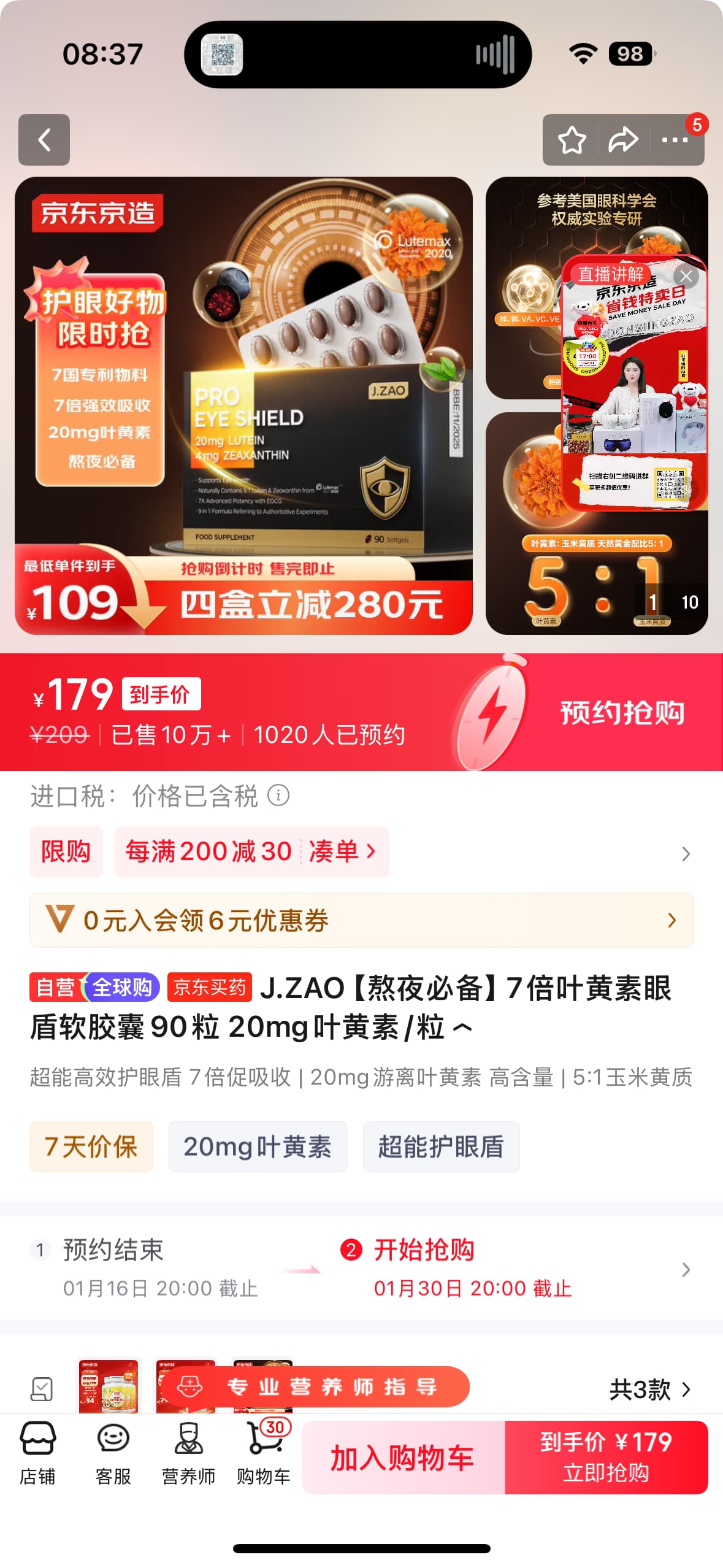Go back using the arrow button

44,140
